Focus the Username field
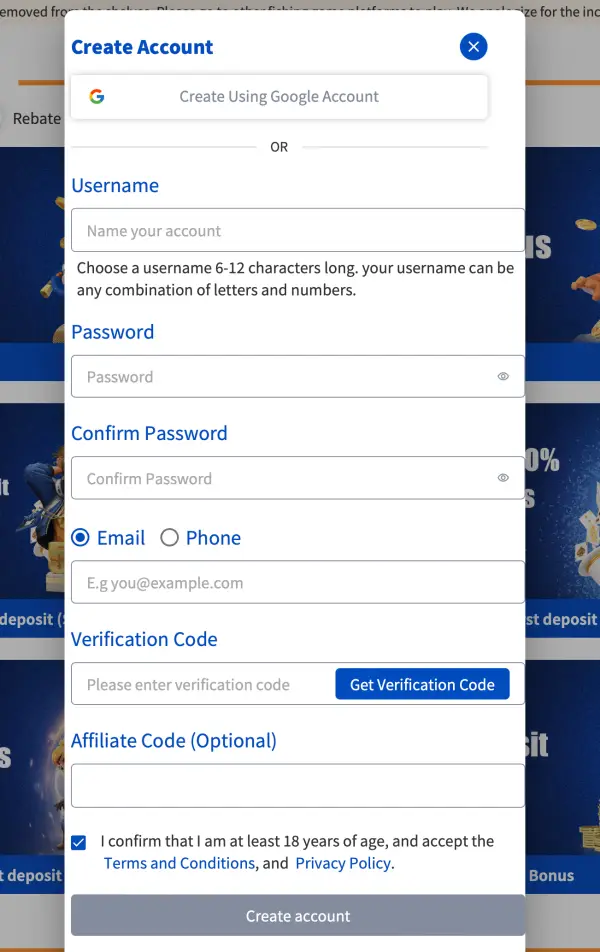This screenshot has width=600, height=952. click(297, 230)
